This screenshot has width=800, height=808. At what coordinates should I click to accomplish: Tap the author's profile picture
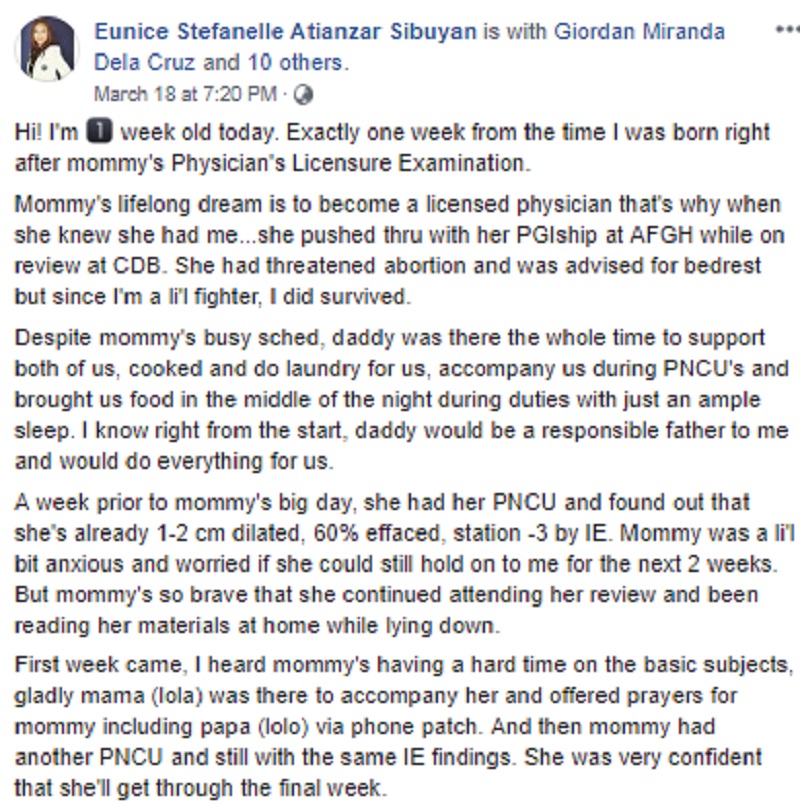(x=46, y=48)
